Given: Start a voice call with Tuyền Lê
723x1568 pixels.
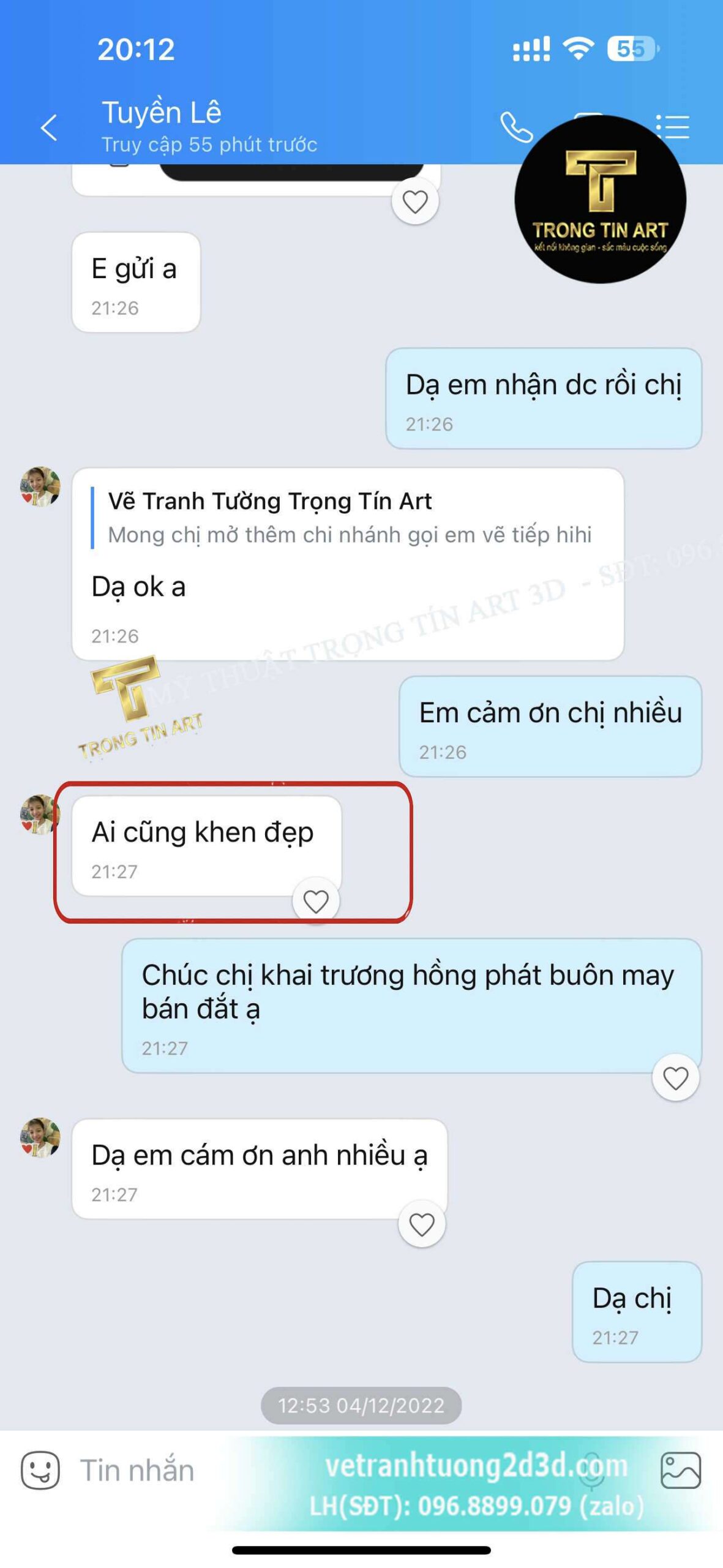Looking at the screenshot, I should point(516,127).
